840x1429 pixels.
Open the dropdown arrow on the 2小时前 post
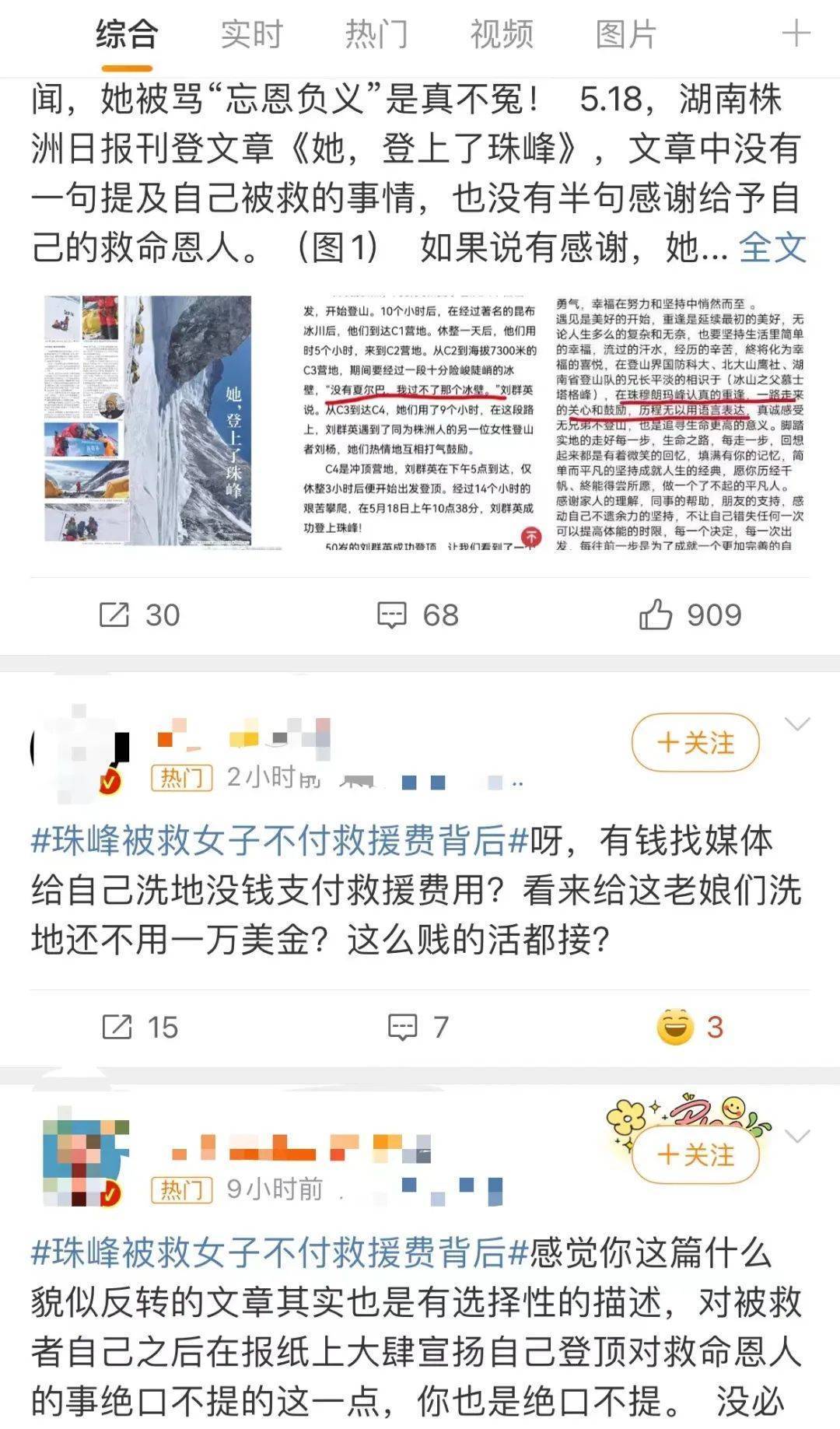pos(798,725)
